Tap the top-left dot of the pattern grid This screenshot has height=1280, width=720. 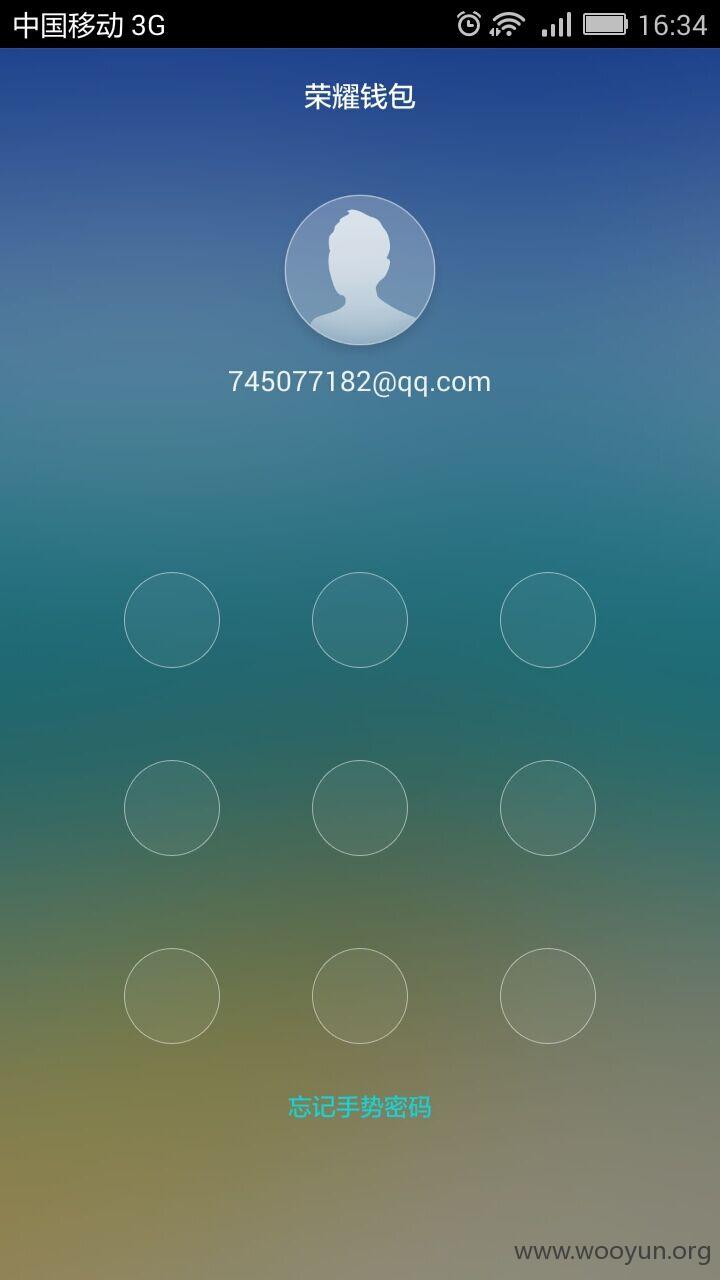tap(172, 620)
